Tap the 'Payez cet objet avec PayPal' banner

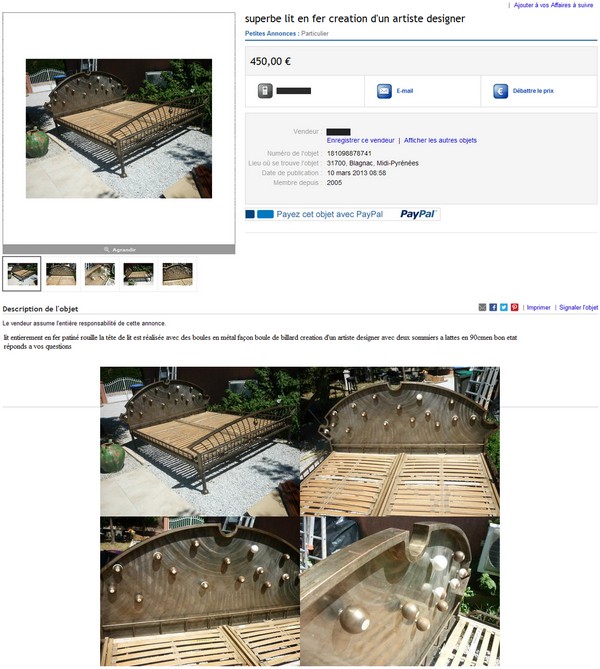click(x=342, y=214)
